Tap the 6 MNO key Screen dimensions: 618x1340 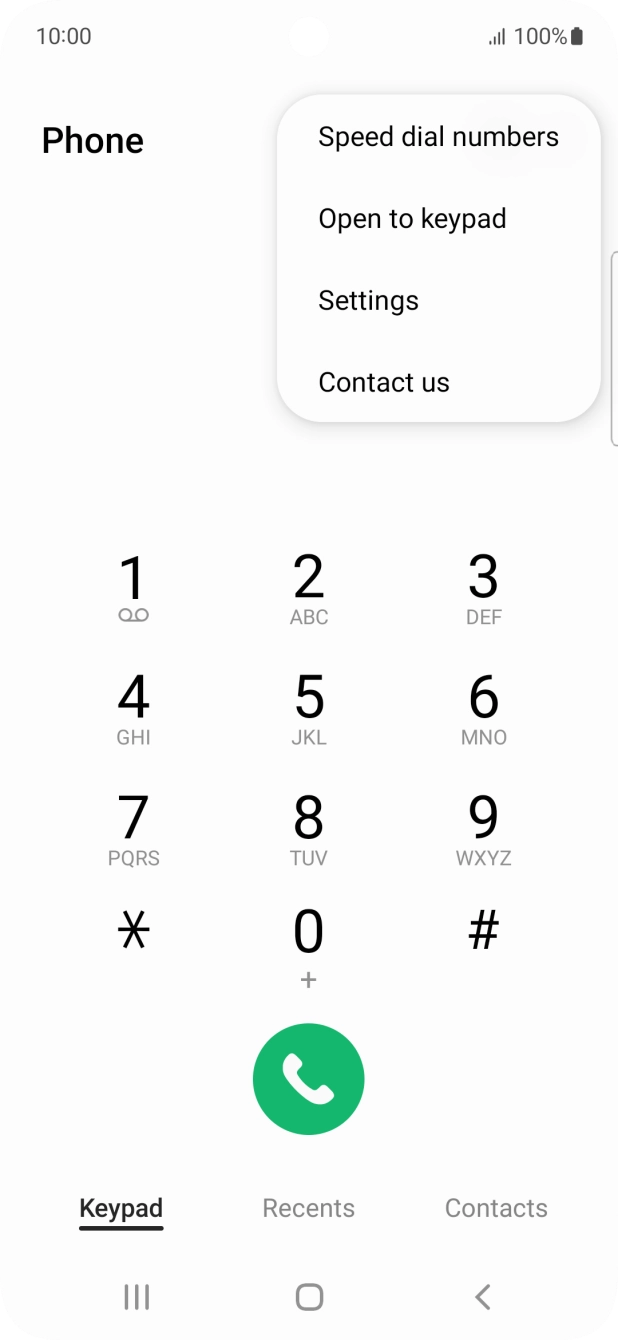coord(484,709)
